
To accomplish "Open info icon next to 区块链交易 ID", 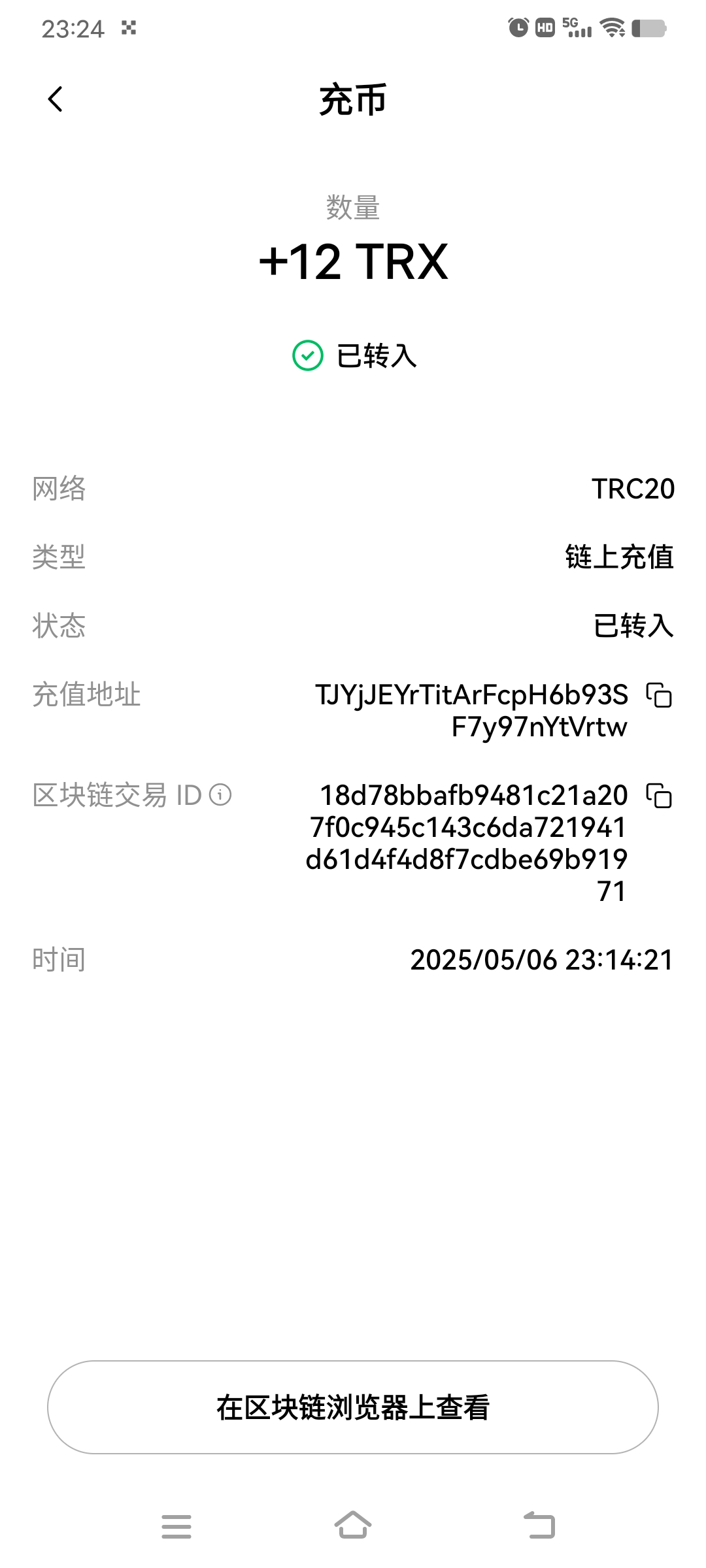I will click(x=220, y=795).
